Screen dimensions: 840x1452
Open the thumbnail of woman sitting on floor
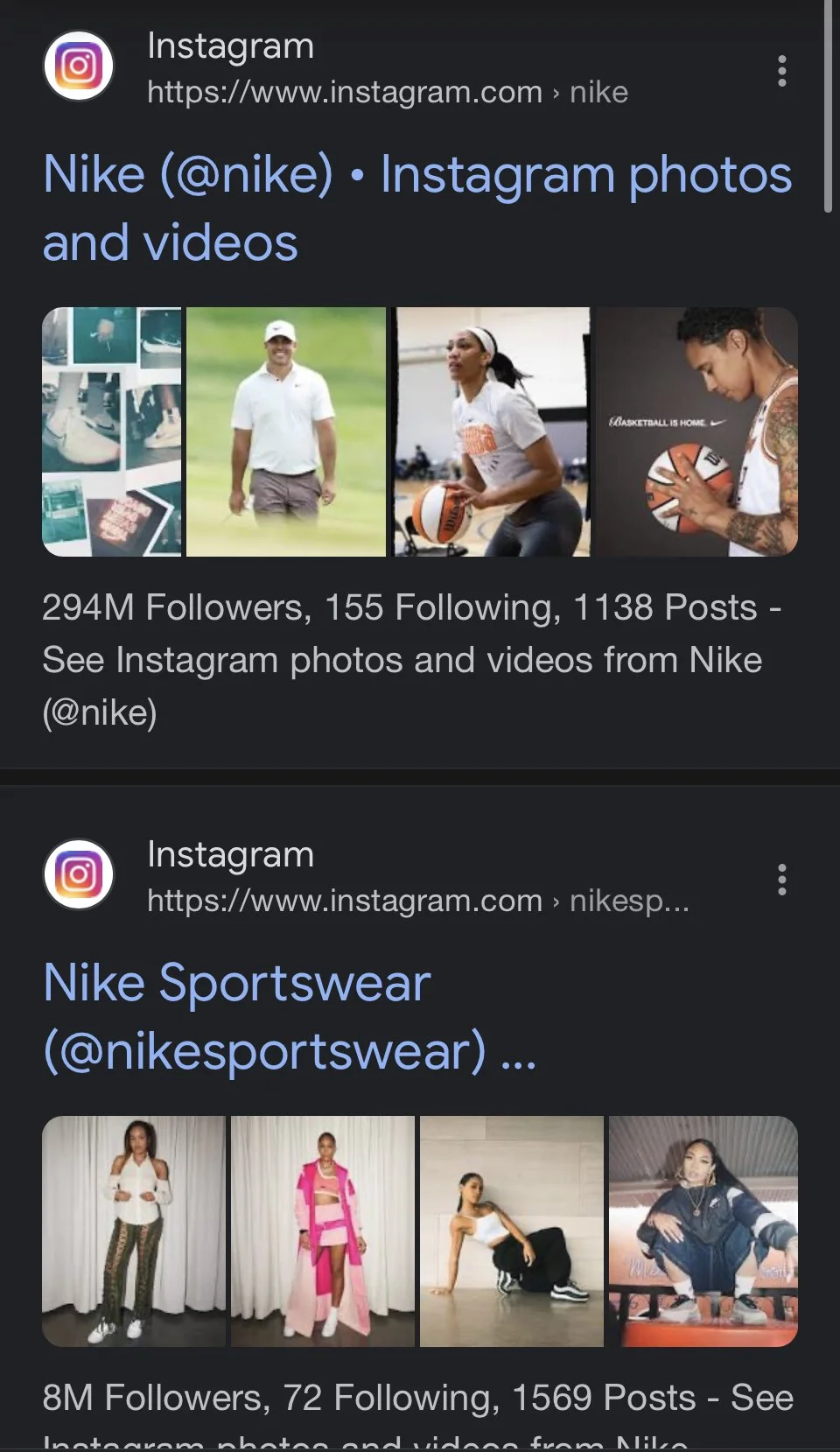point(512,1231)
